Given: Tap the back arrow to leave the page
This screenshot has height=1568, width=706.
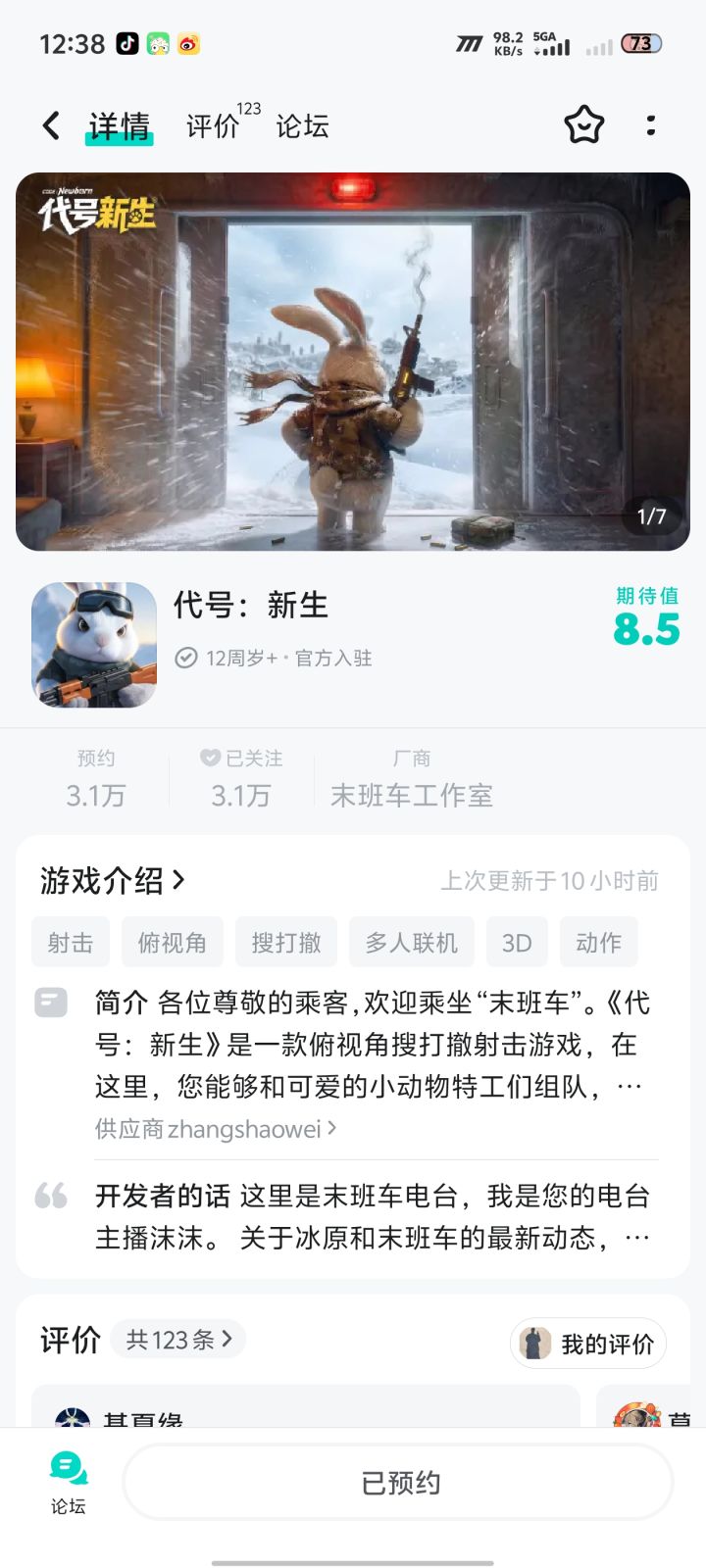Looking at the screenshot, I should coord(49,125).
